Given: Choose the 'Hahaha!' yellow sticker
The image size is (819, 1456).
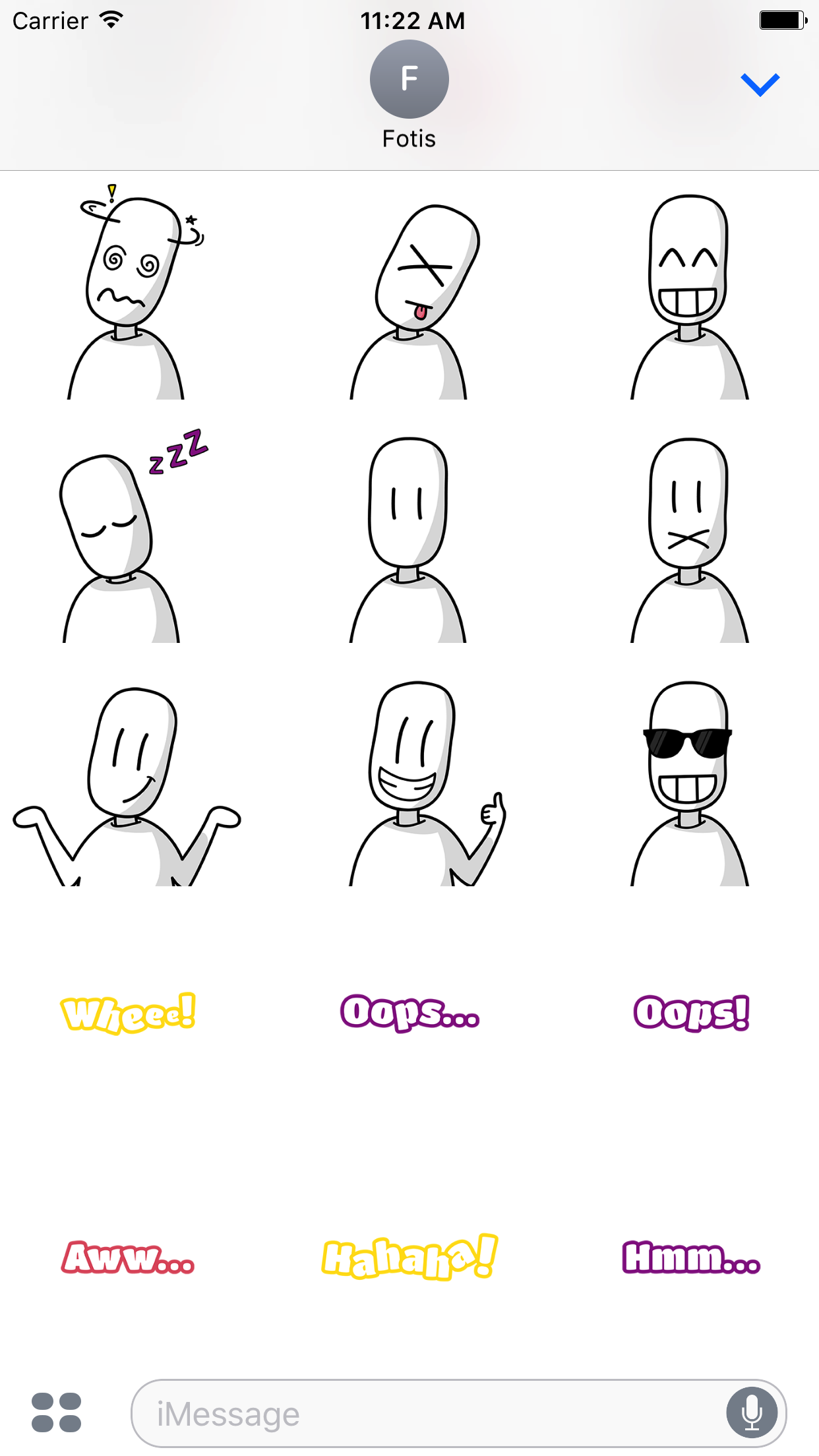Looking at the screenshot, I should pyautogui.click(x=409, y=1255).
